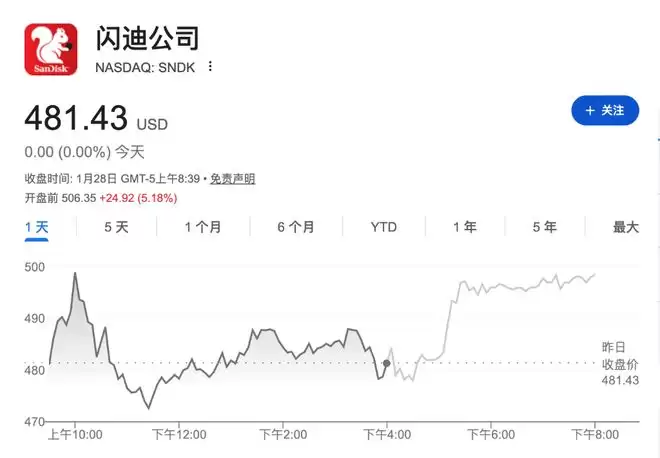The width and height of the screenshot is (660, 458).
Task: Select the 1 天 chart range
Action: [37, 227]
